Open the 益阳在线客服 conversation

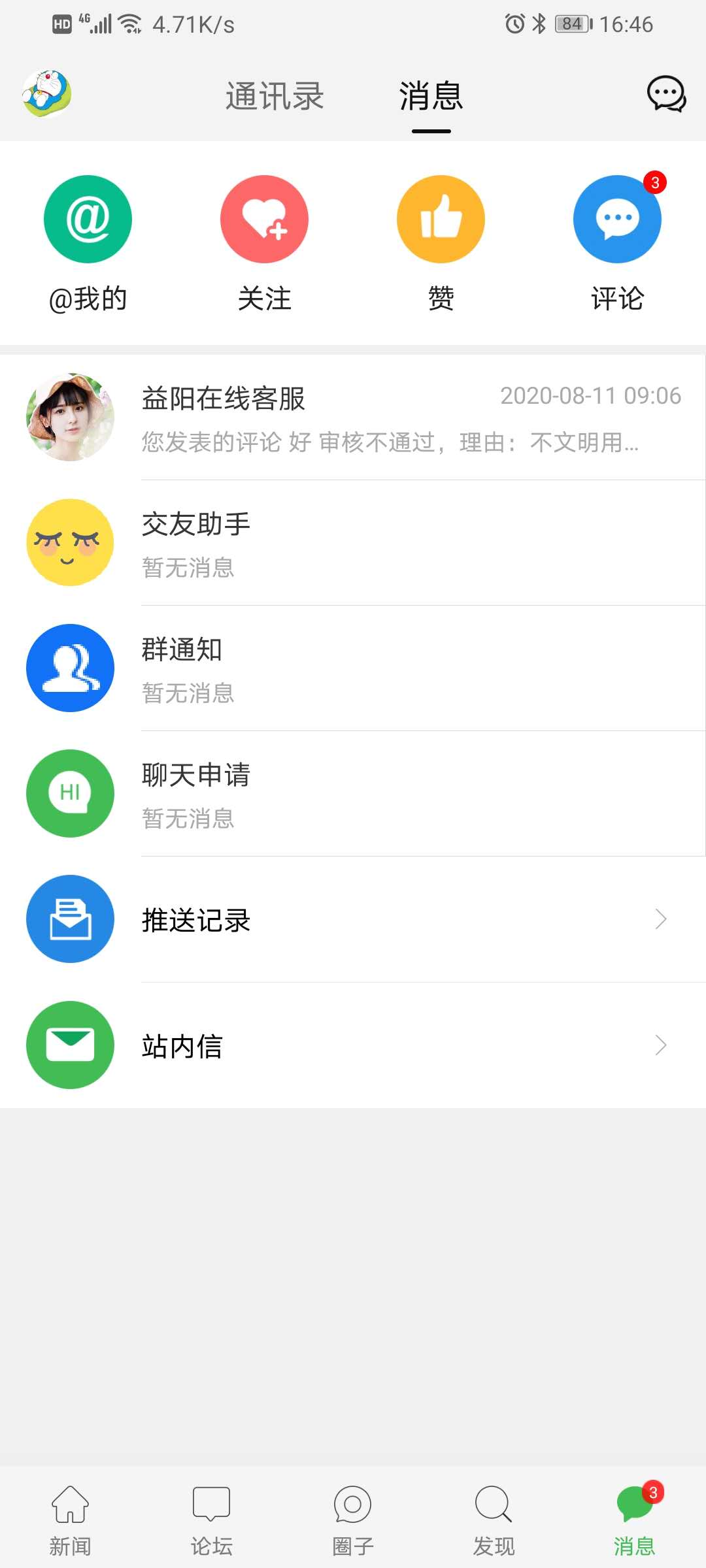click(x=353, y=417)
